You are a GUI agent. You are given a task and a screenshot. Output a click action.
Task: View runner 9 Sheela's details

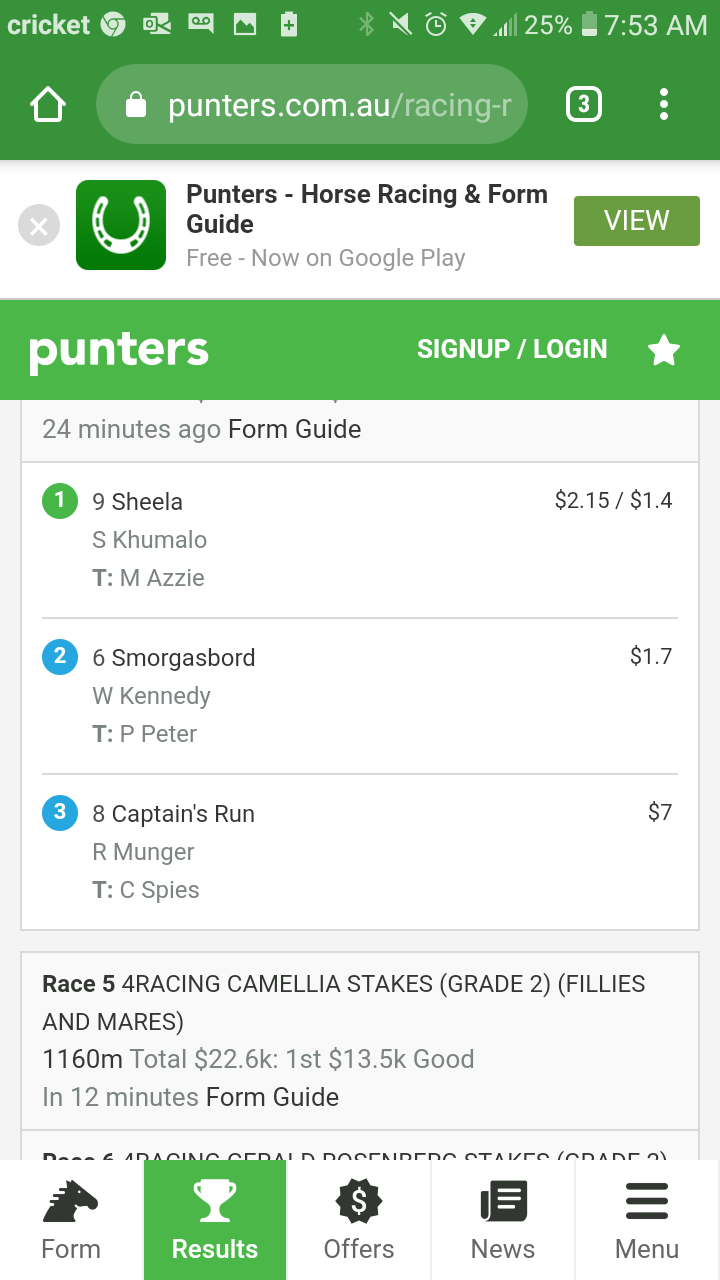click(x=147, y=502)
